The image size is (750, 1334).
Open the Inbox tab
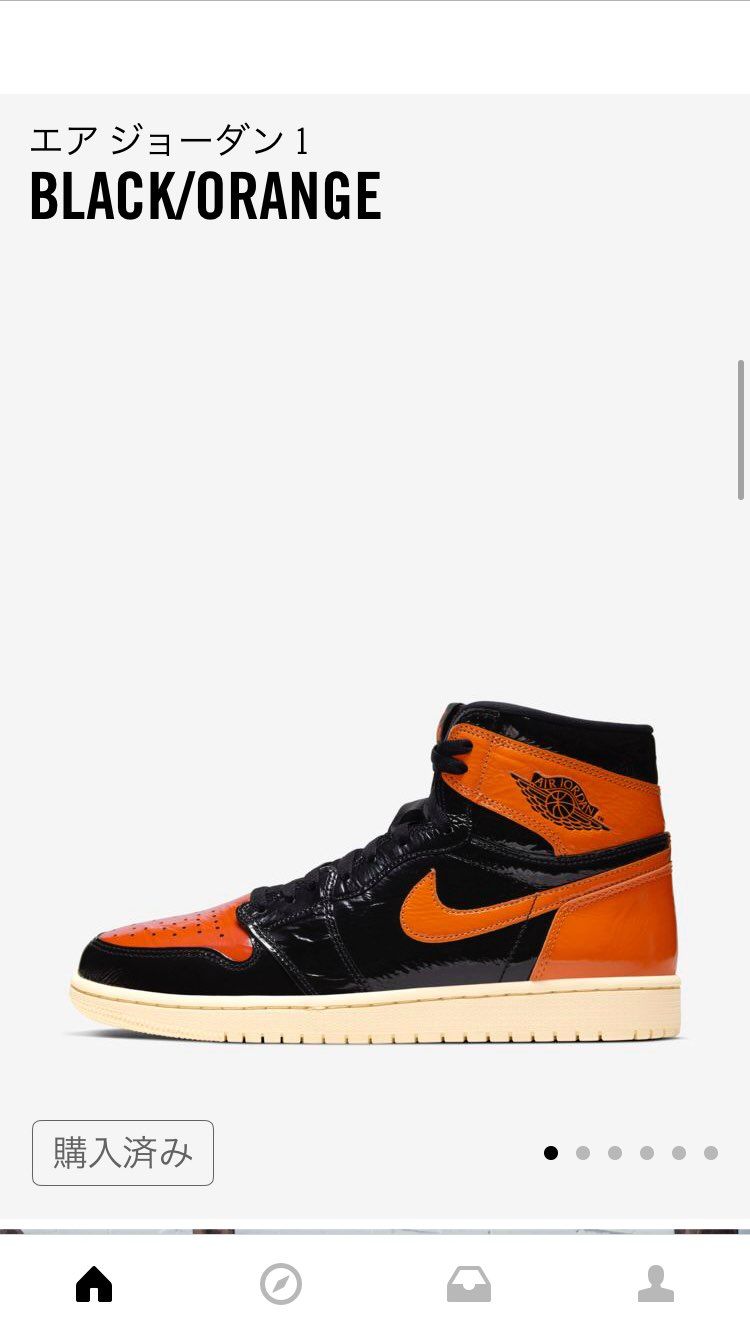(x=469, y=1284)
